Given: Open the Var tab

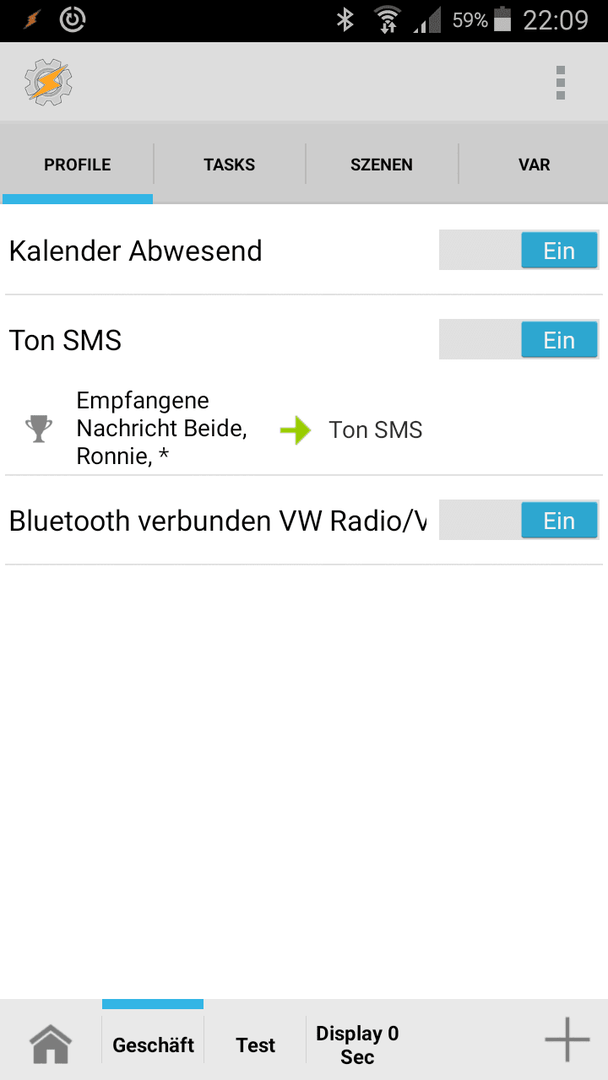Looking at the screenshot, I should click(534, 165).
